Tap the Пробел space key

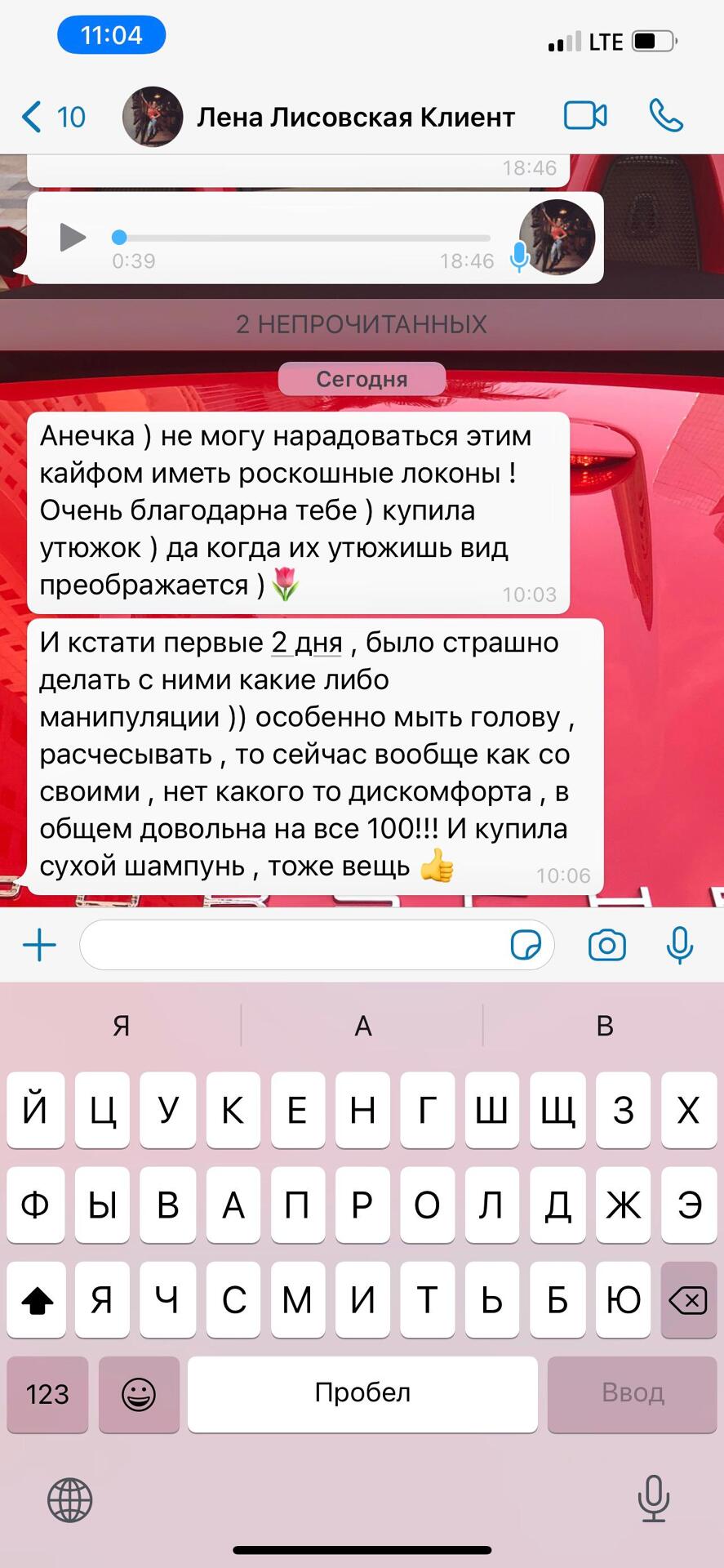tap(362, 1394)
